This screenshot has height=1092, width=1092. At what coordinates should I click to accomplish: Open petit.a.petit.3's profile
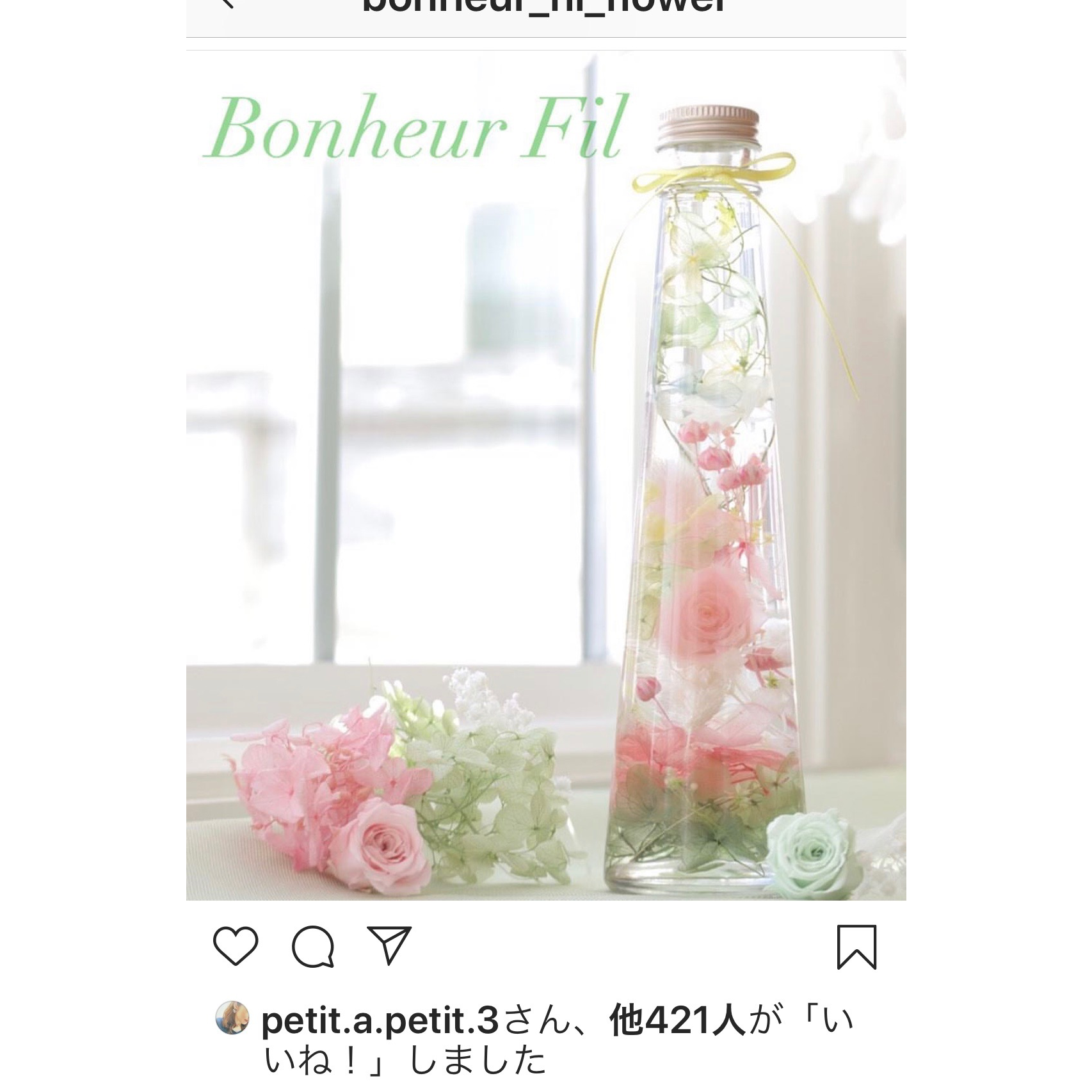380,1021
